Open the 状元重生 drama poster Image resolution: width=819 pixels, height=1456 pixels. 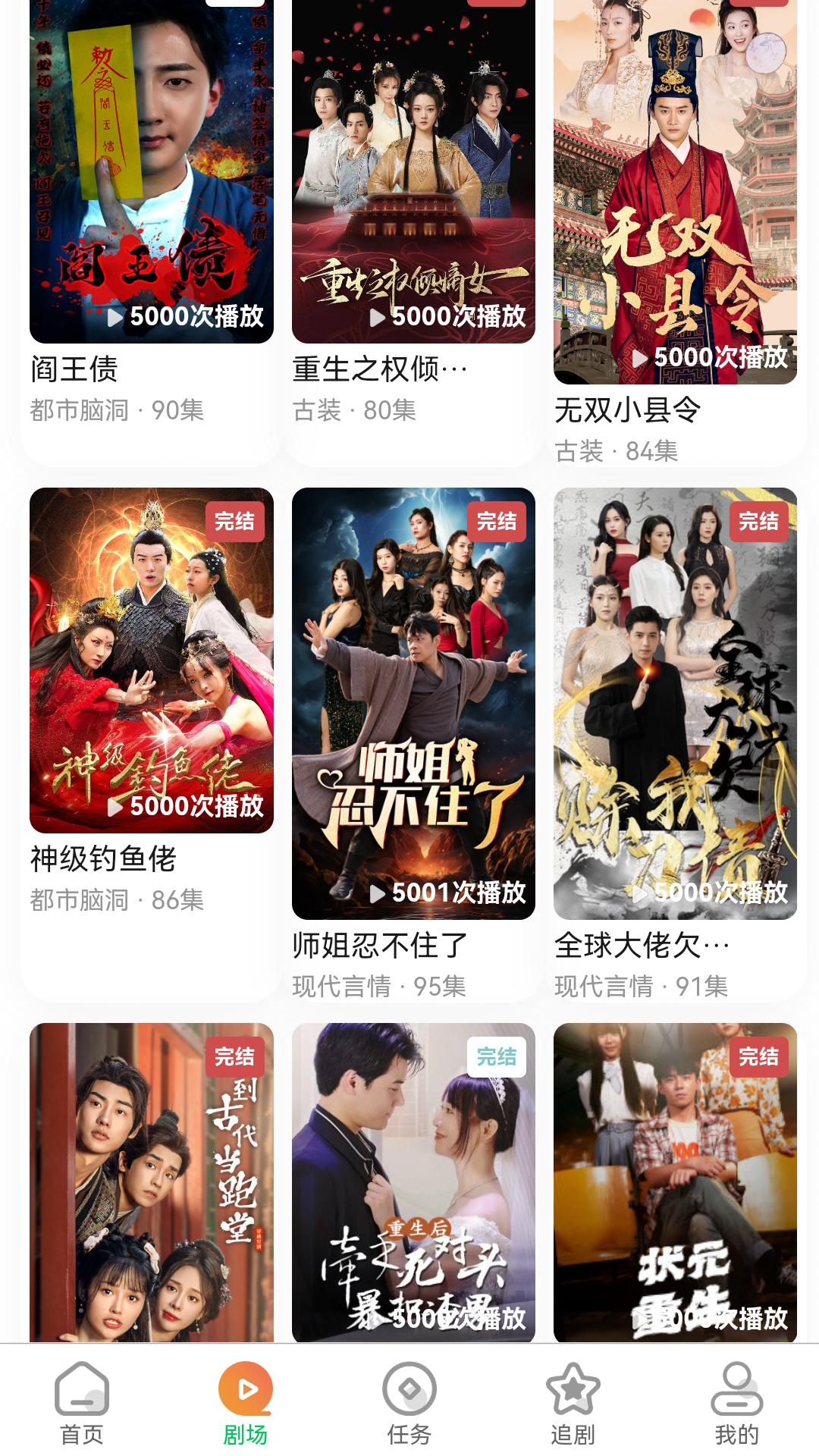point(675,1183)
